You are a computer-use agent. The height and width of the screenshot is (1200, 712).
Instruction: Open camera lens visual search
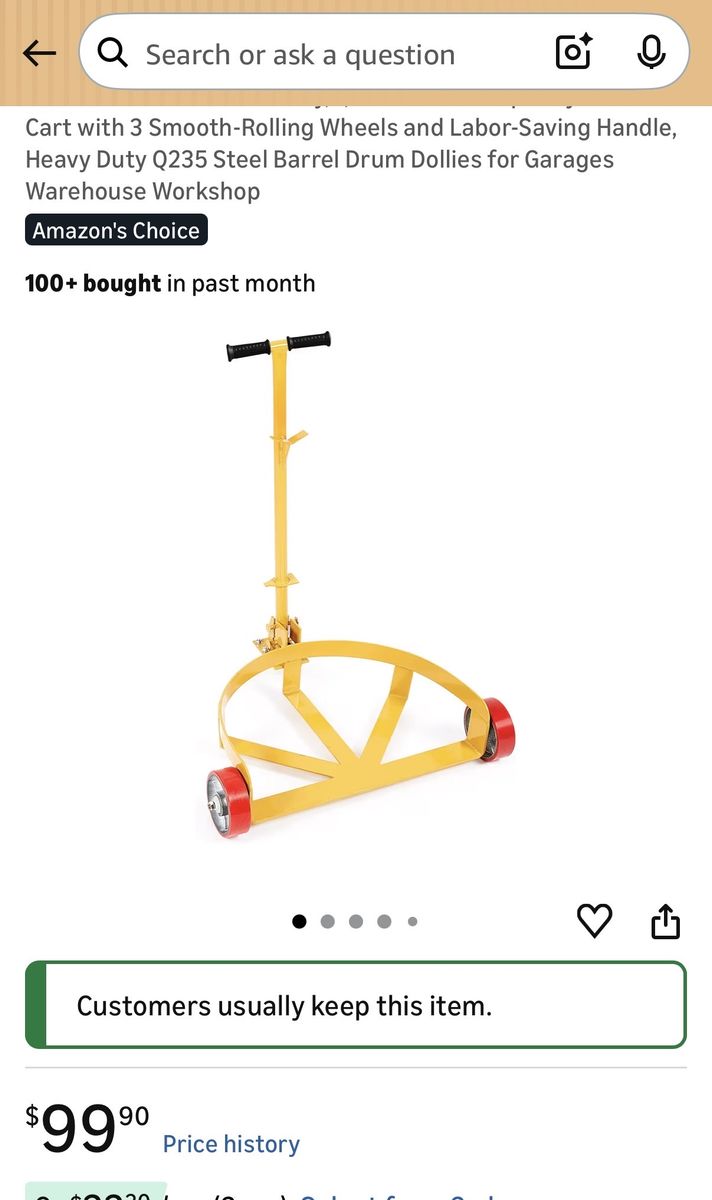point(574,53)
